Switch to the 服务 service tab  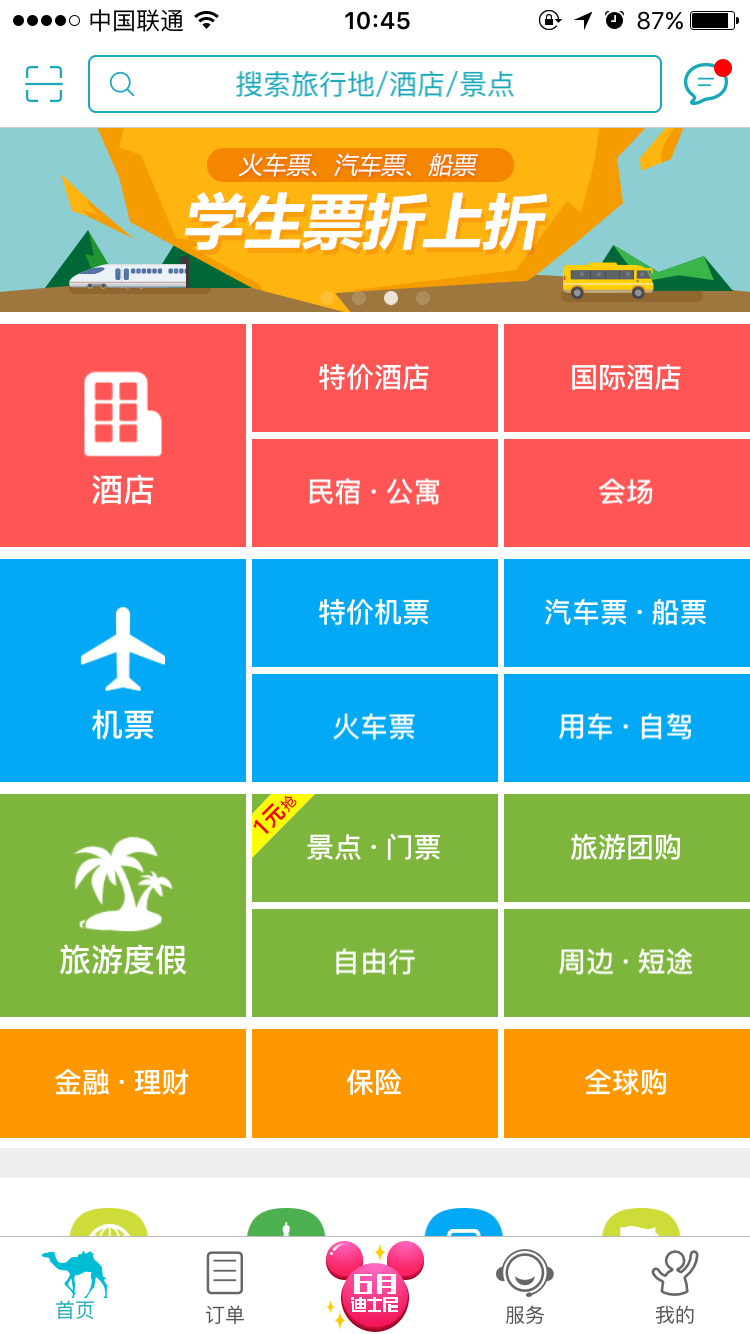pyautogui.click(x=525, y=1288)
